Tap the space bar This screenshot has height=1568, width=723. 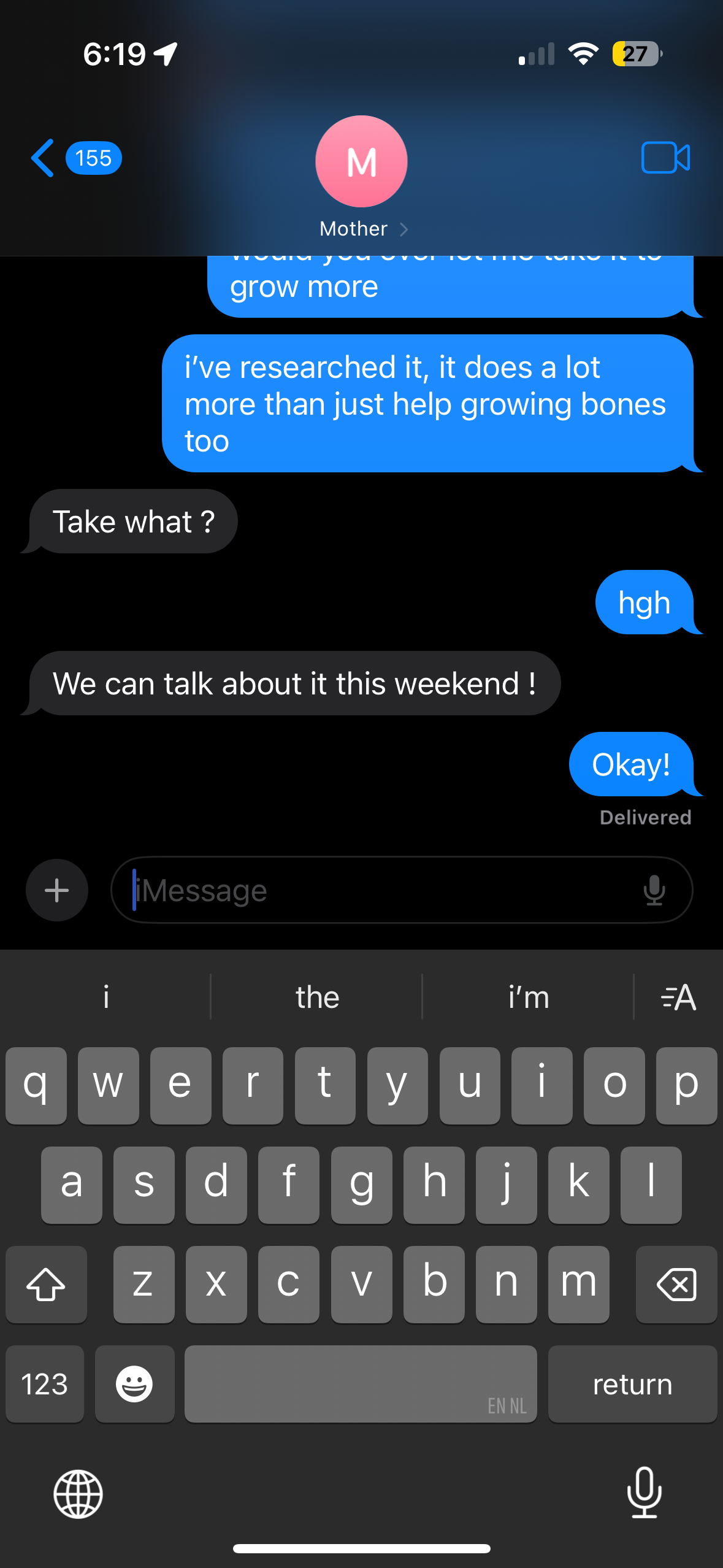click(x=361, y=1384)
